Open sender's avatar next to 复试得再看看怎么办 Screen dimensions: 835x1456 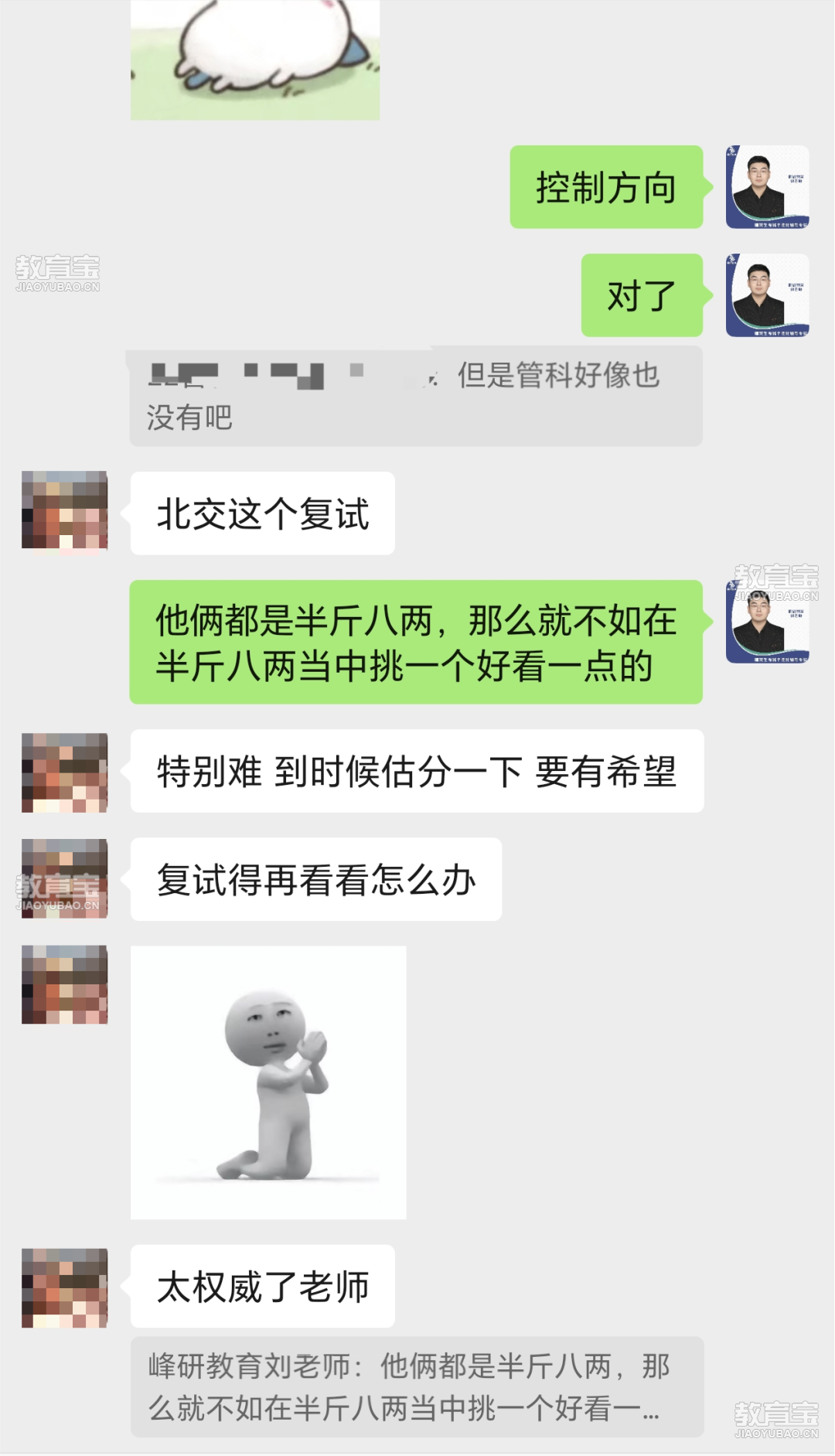(x=65, y=878)
